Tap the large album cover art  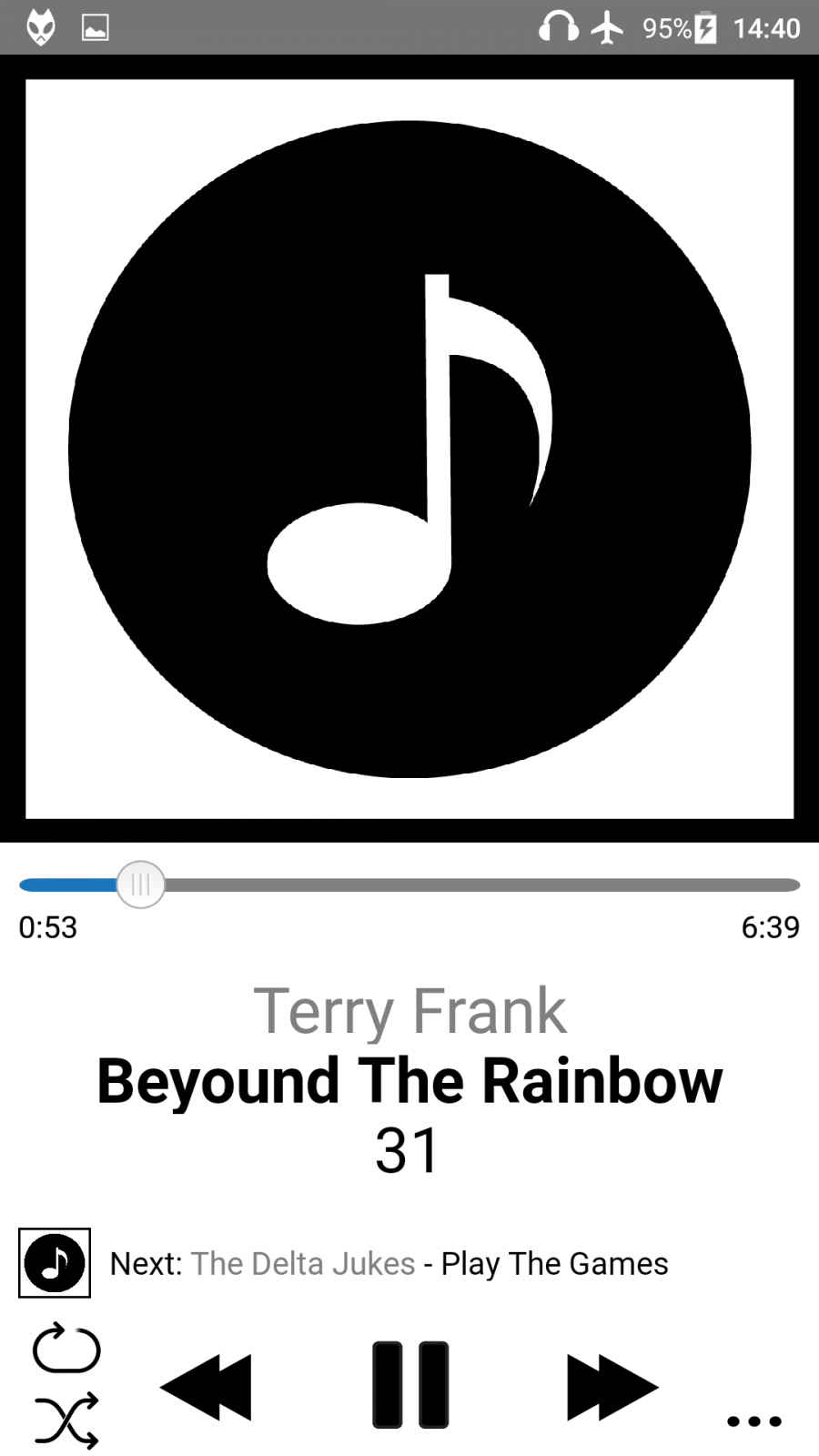(x=409, y=449)
